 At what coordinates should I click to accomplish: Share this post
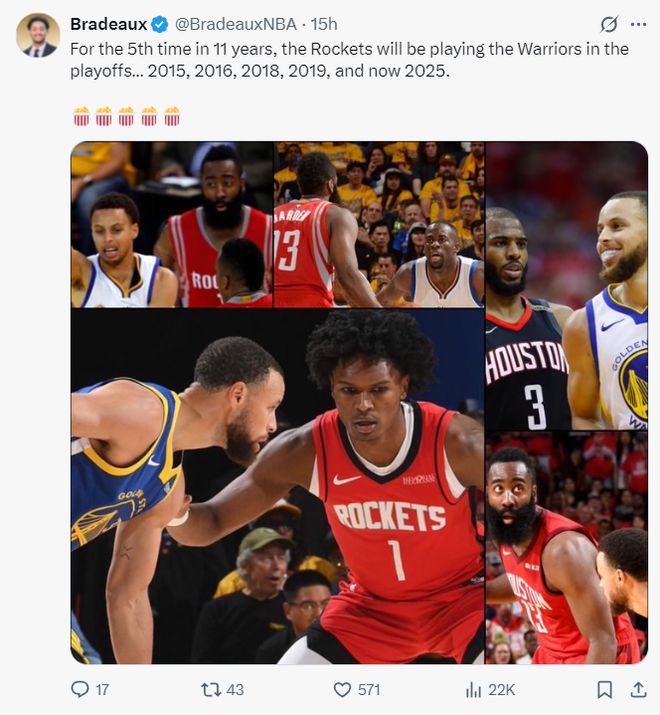(637, 689)
